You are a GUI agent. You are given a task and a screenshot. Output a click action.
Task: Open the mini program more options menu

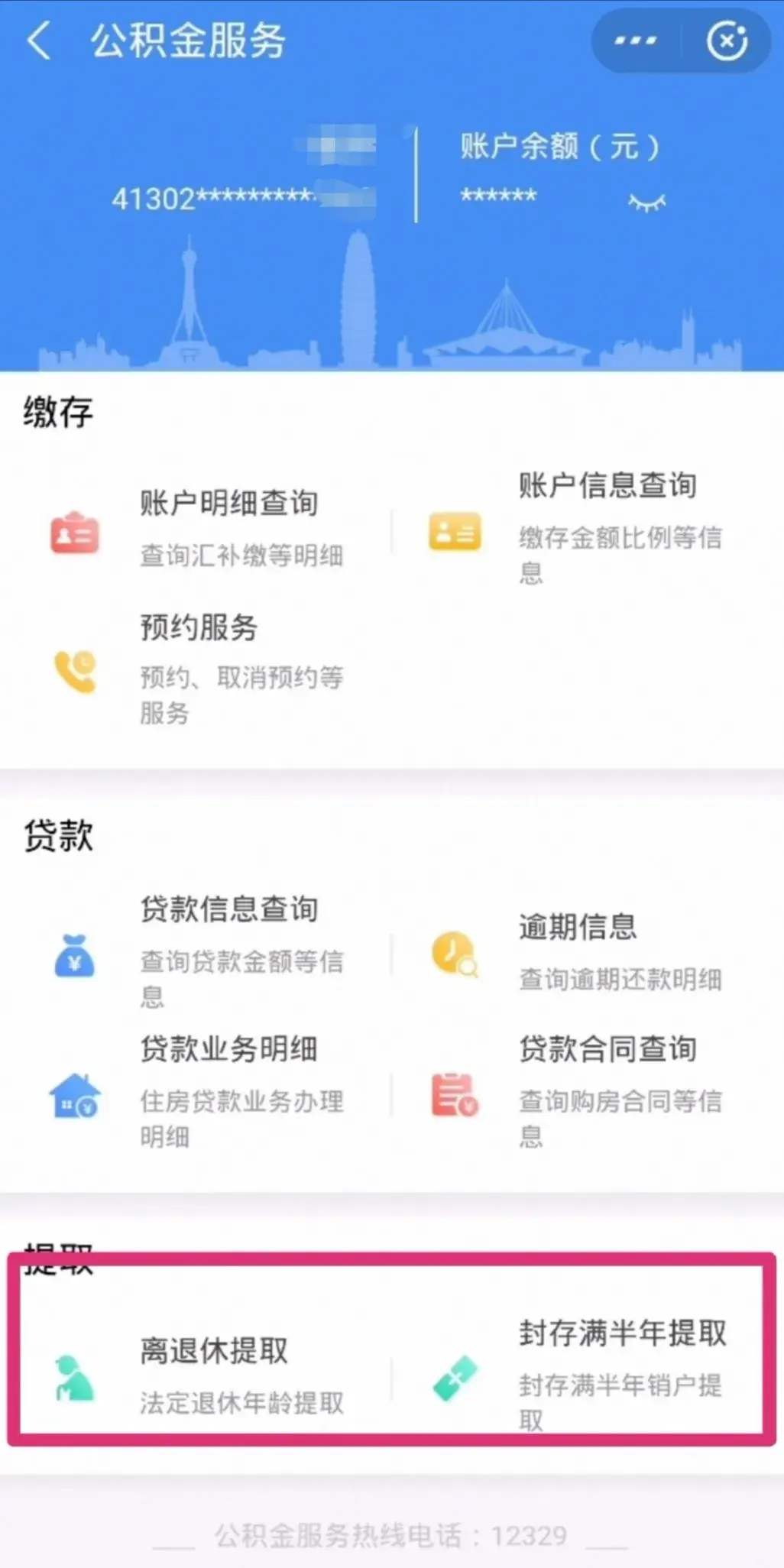[x=636, y=40]
